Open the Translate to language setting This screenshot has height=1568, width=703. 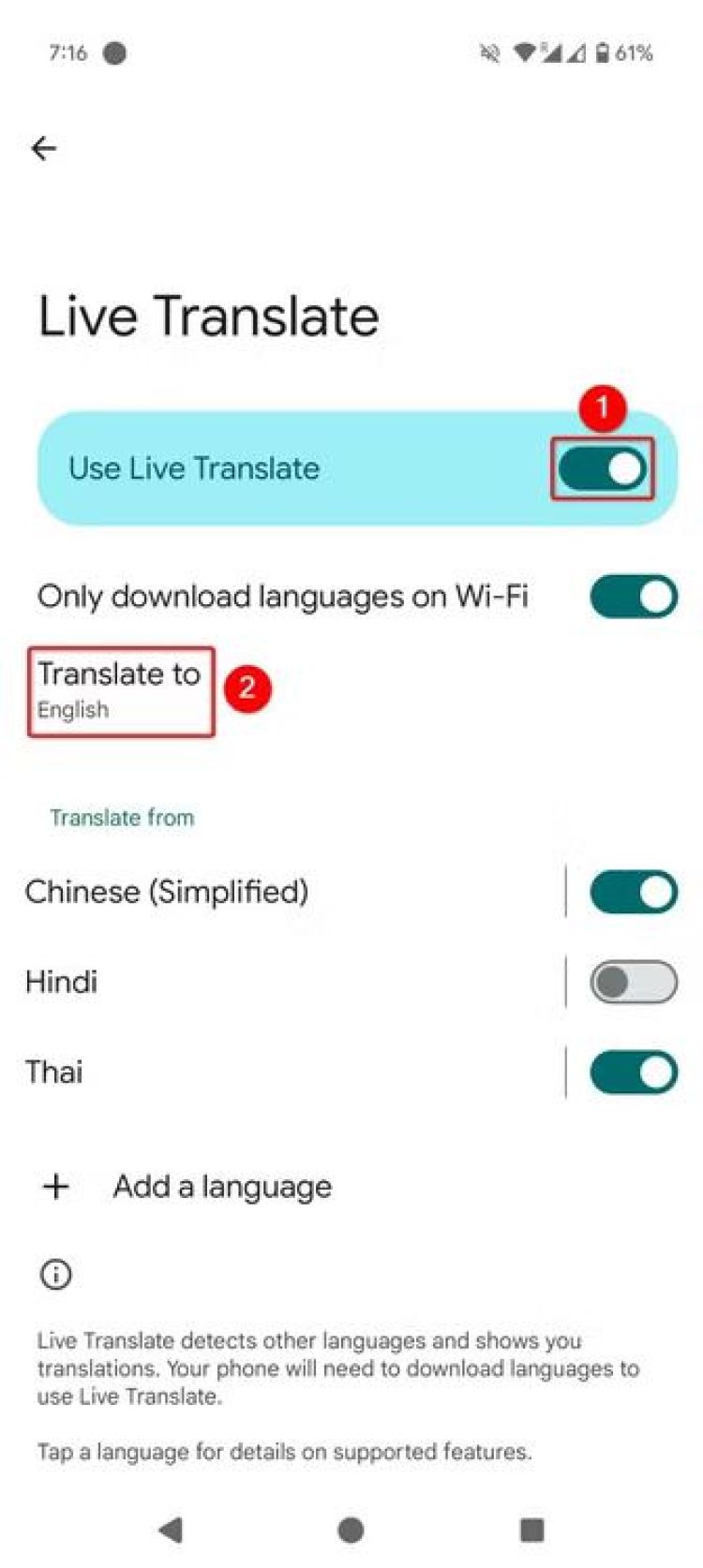119,690
